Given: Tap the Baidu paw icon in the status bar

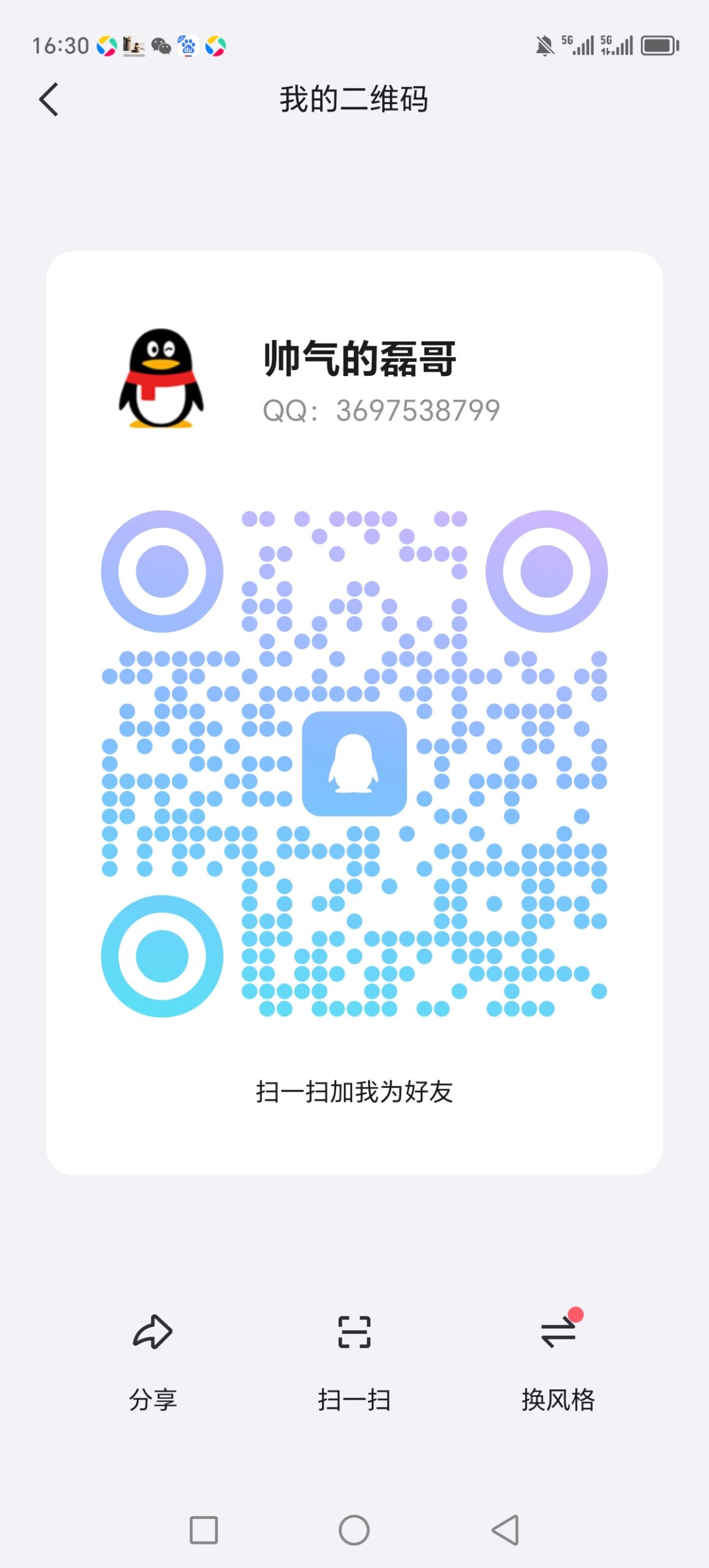Looking at the screenshot, I should (x=187, y=46).
